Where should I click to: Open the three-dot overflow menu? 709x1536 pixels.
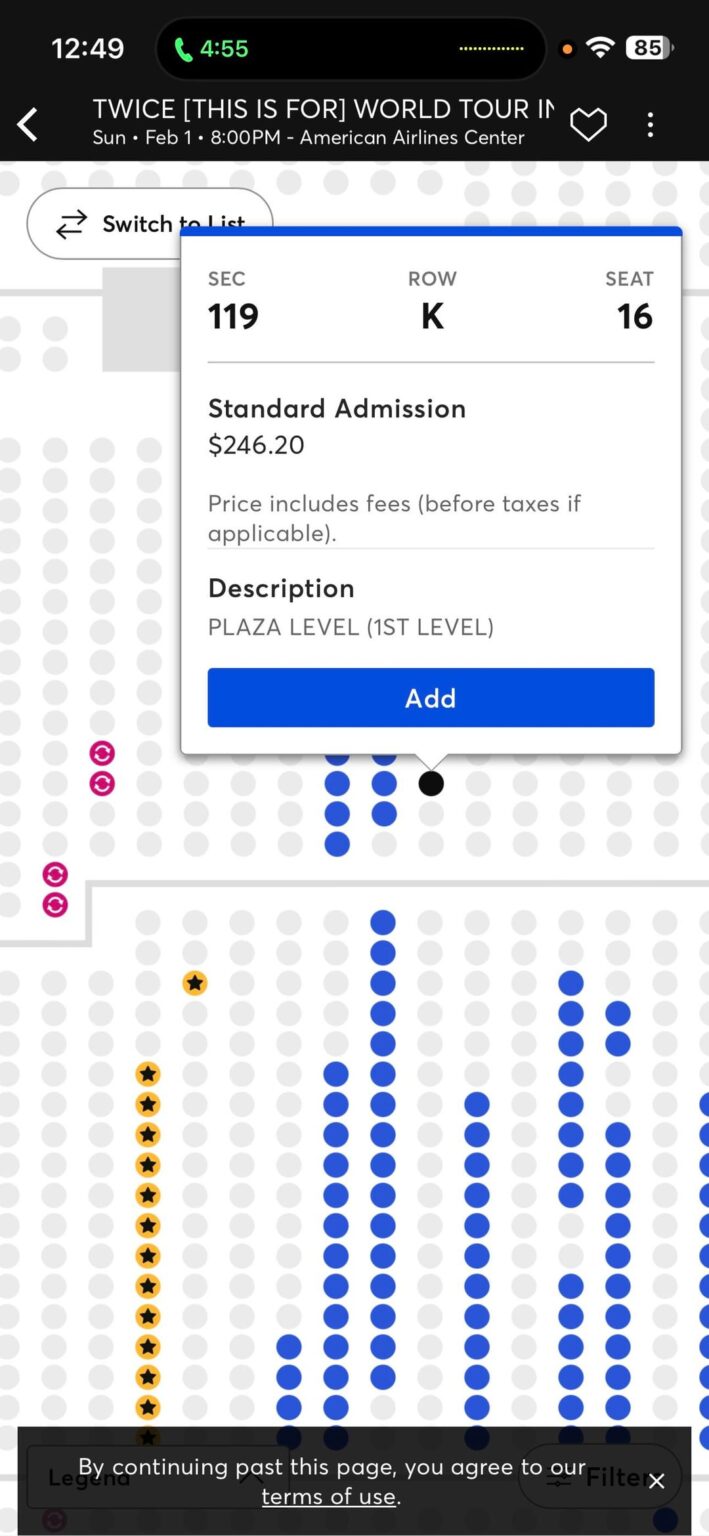[650, 125]
